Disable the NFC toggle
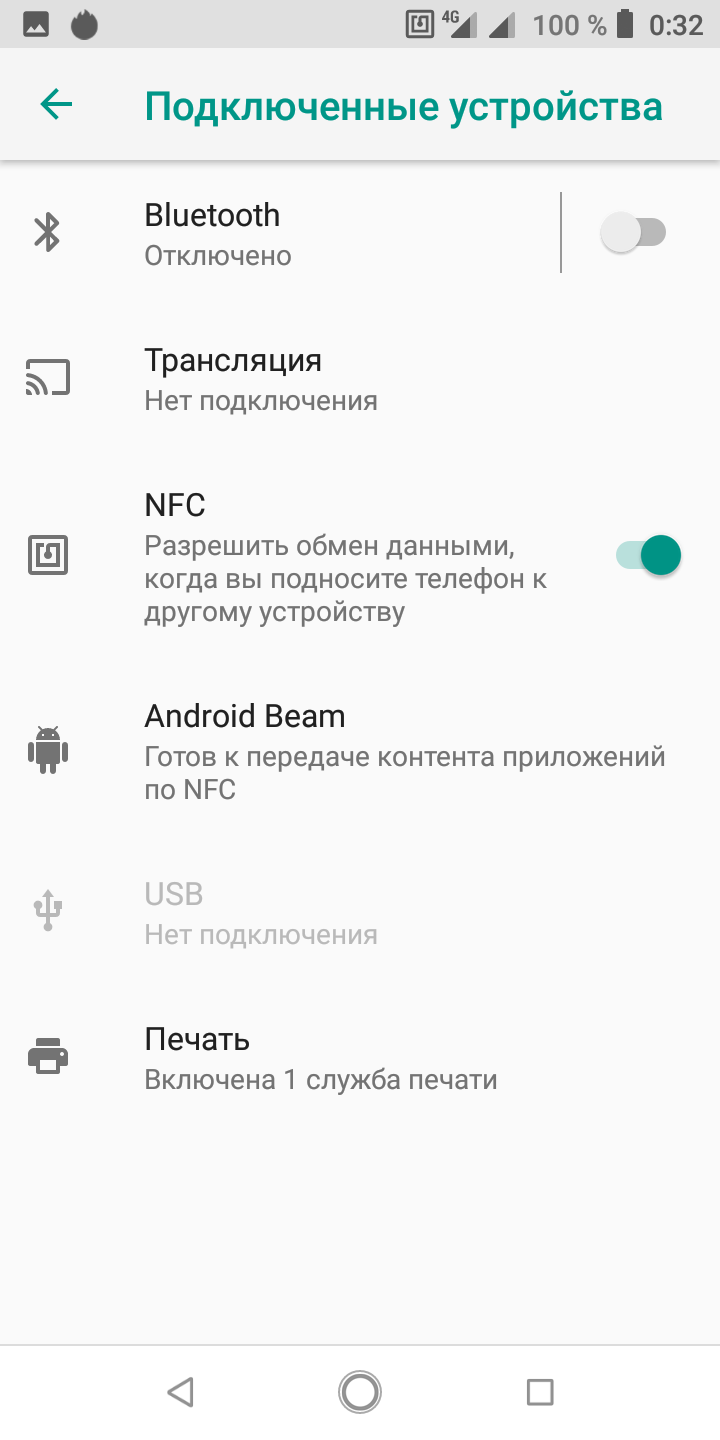 (x=648, y=555)
